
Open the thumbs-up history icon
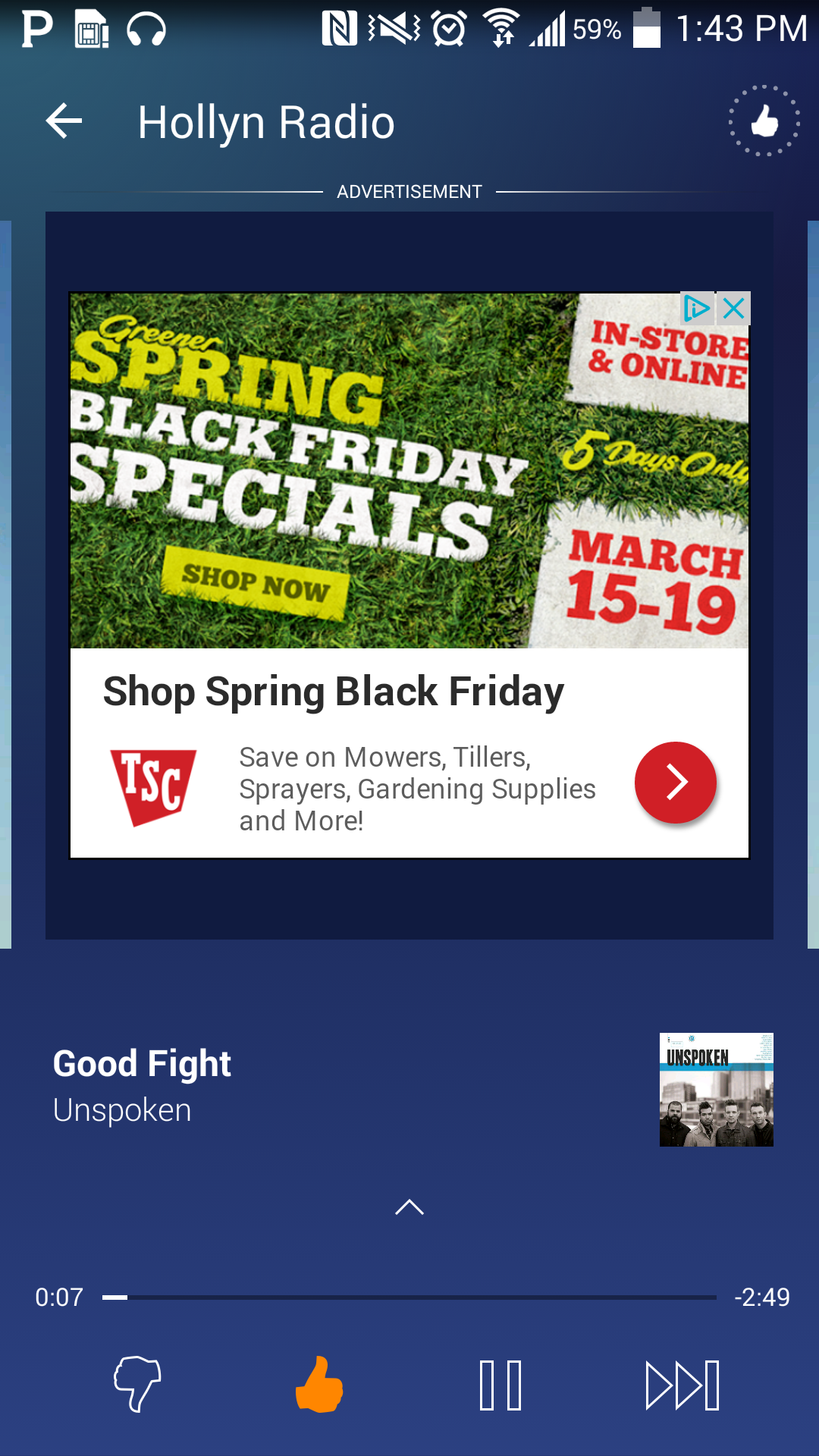point(764,121)
